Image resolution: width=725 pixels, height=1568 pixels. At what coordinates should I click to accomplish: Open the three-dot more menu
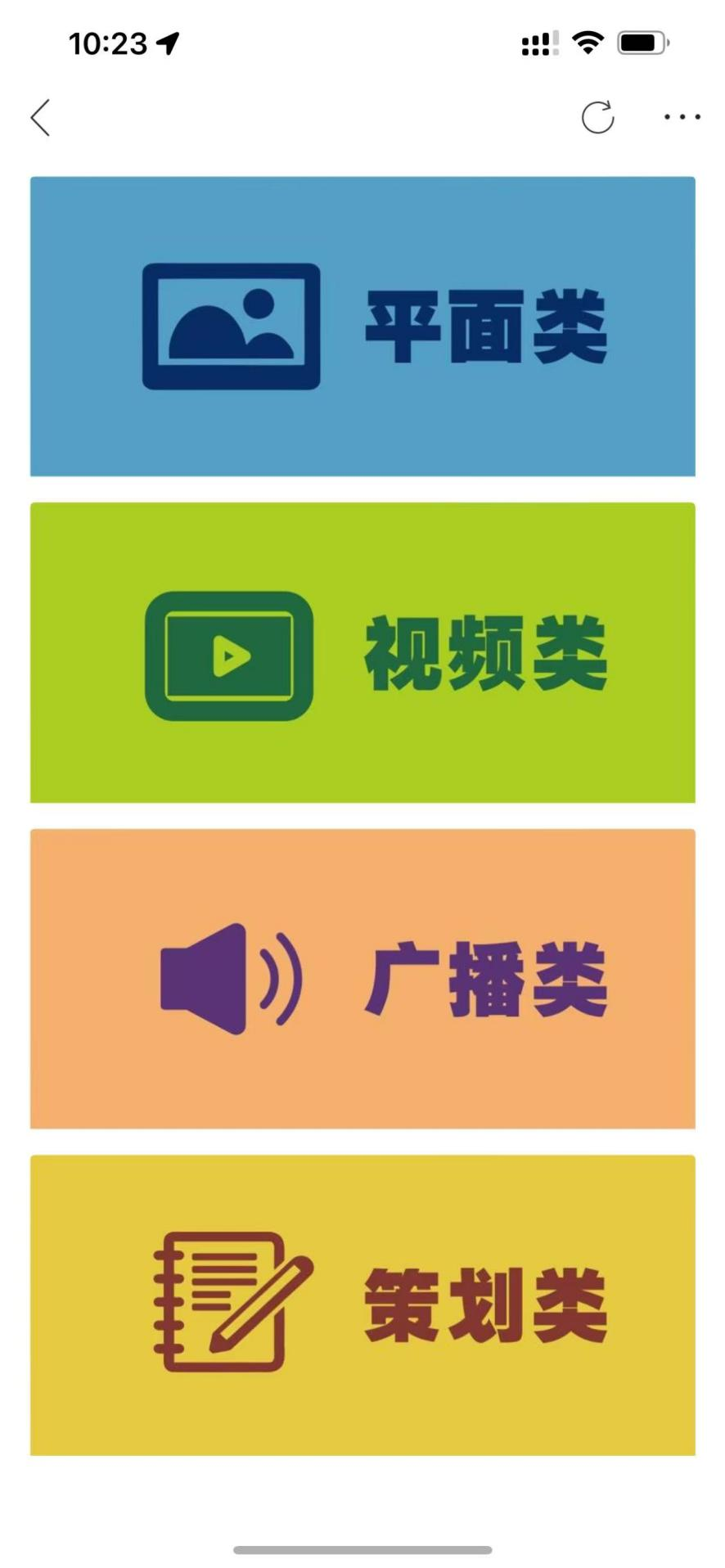682,118
